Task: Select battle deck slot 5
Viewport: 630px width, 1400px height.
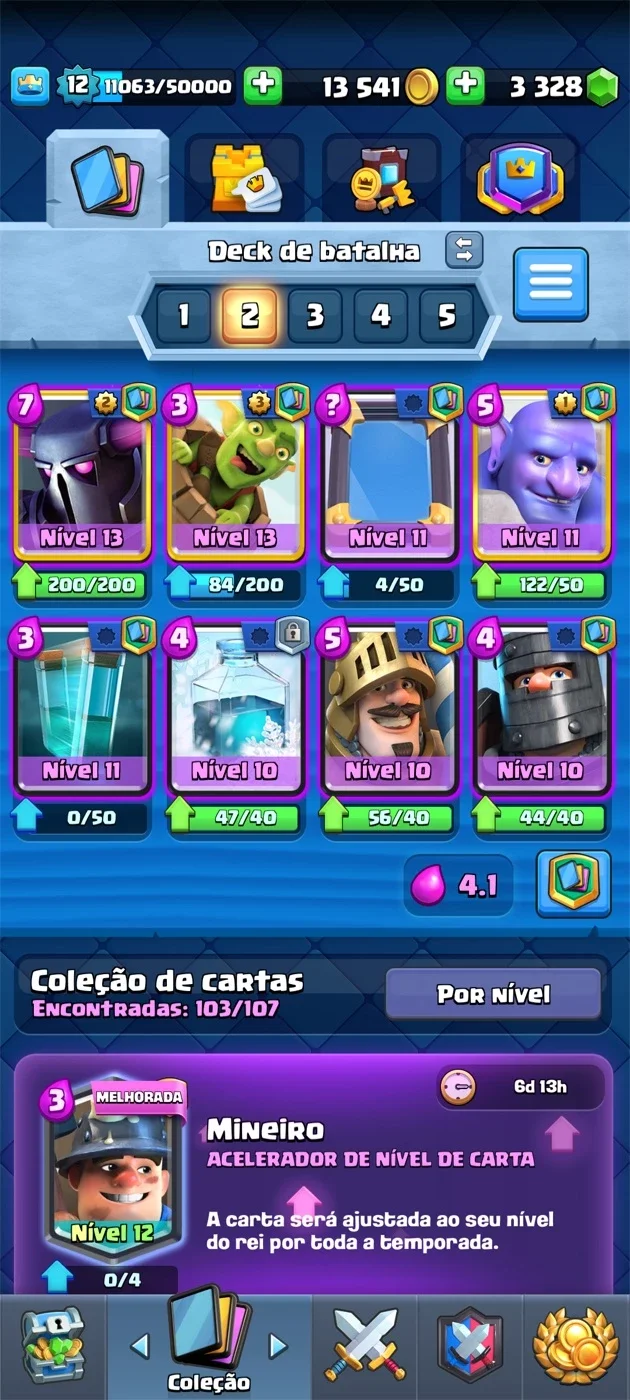Action: 446,316
